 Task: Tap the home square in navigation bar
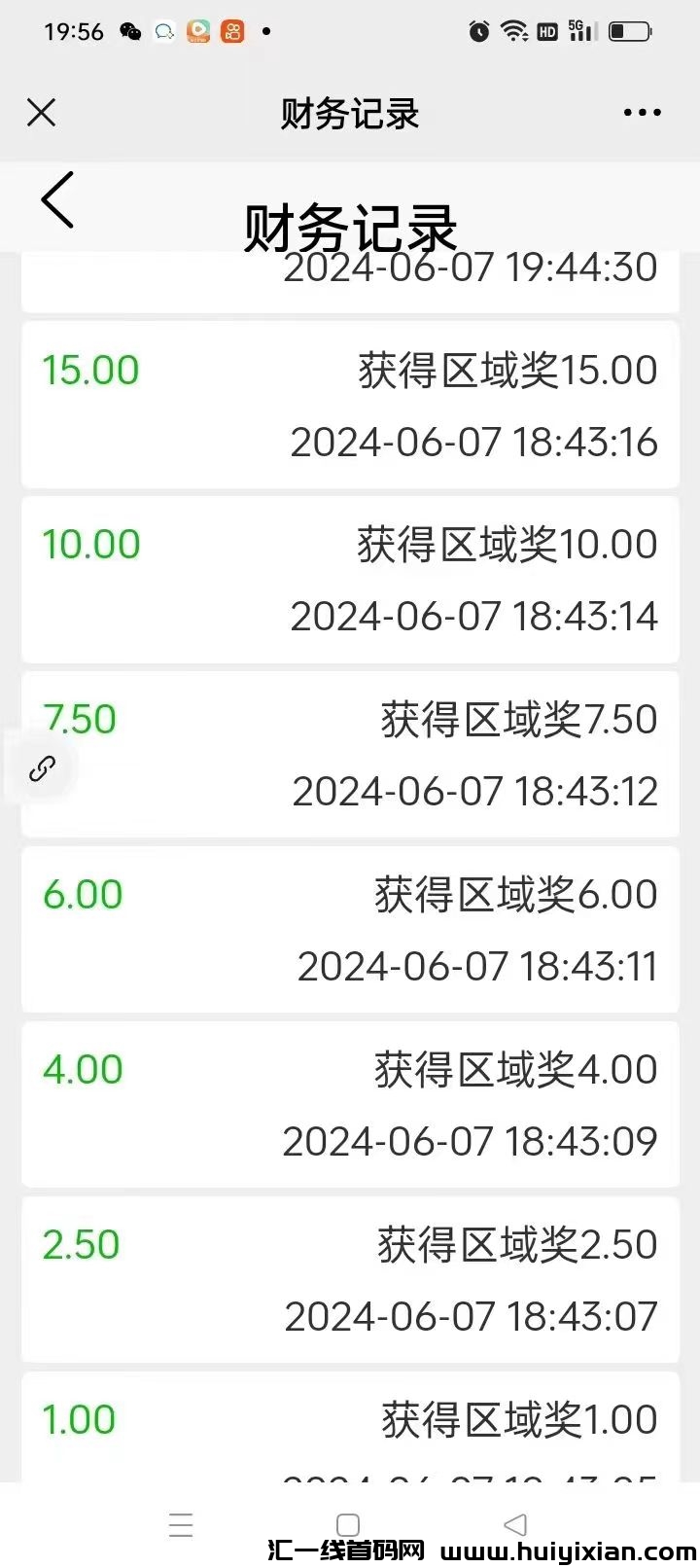pyautogui.click(x=346, y=1524)
